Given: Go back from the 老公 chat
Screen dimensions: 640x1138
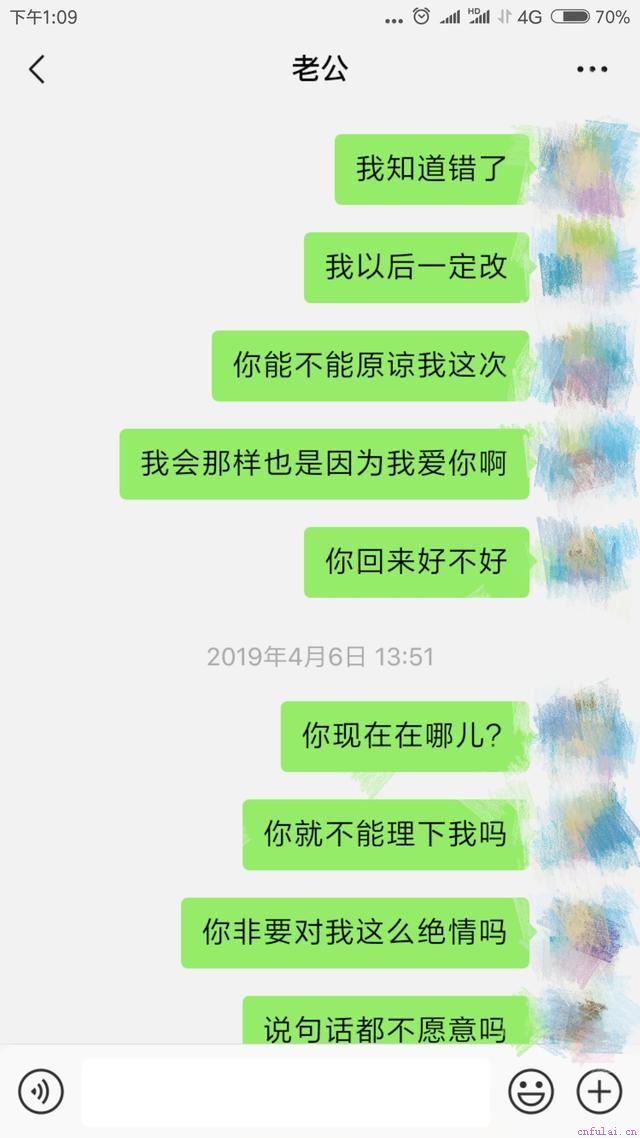Looking at the screenshot, I should (x=37, y=70).
